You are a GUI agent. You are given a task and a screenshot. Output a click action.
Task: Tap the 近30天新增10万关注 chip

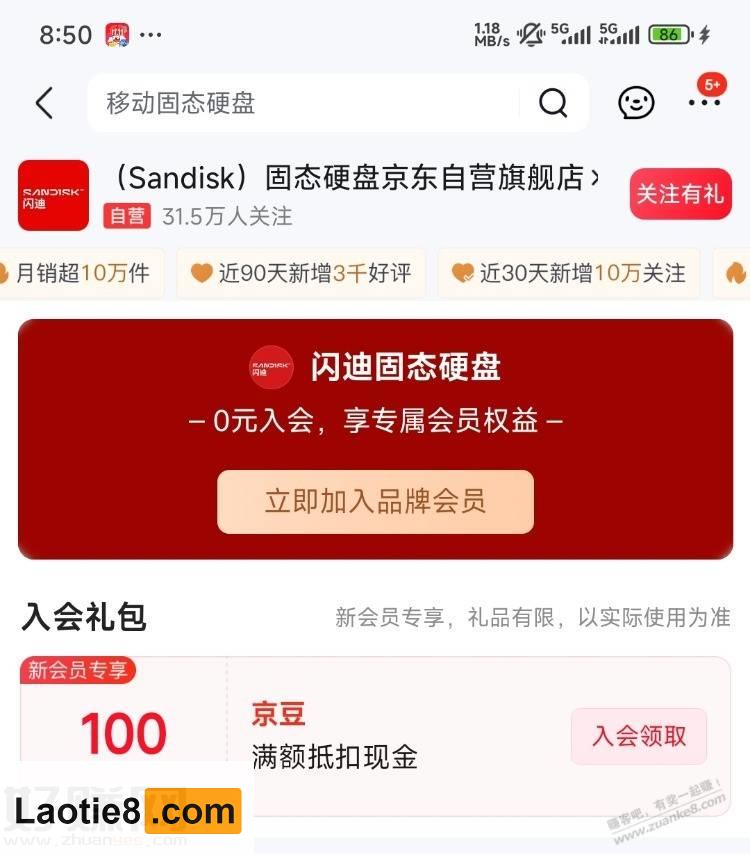(x=569, y=274)
